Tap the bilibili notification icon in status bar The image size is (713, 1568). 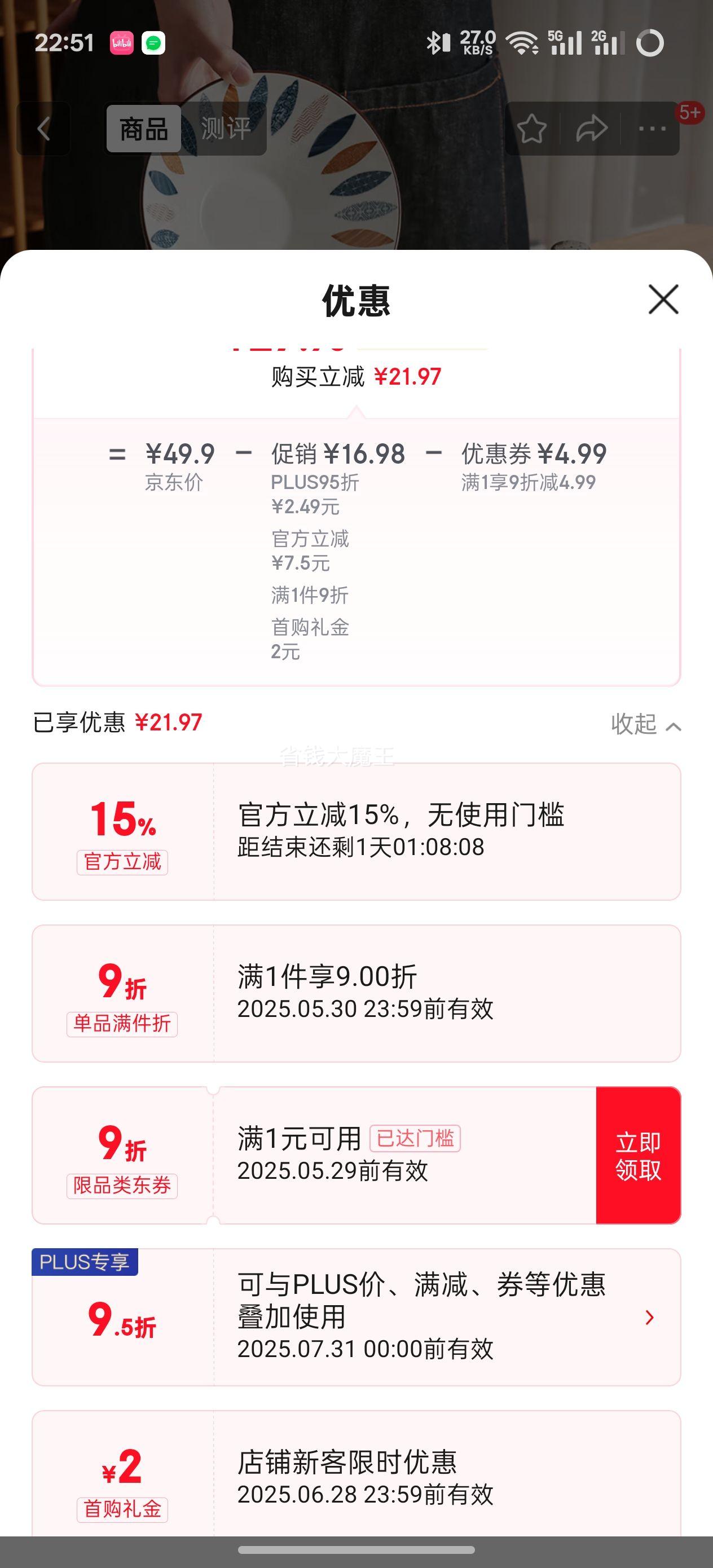(x=121, y=44)
